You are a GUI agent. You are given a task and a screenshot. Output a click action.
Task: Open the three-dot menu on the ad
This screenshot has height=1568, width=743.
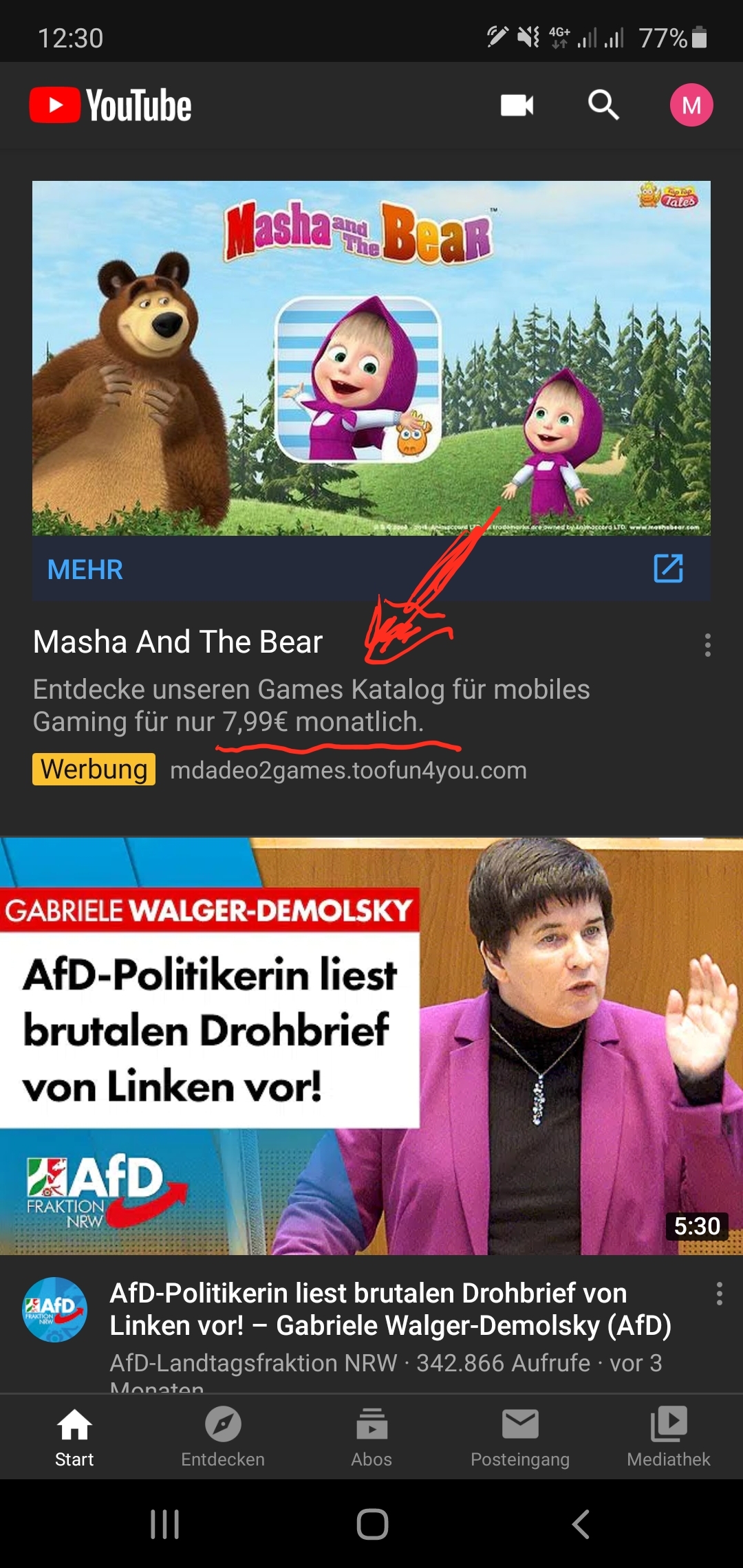coord(709,645)
